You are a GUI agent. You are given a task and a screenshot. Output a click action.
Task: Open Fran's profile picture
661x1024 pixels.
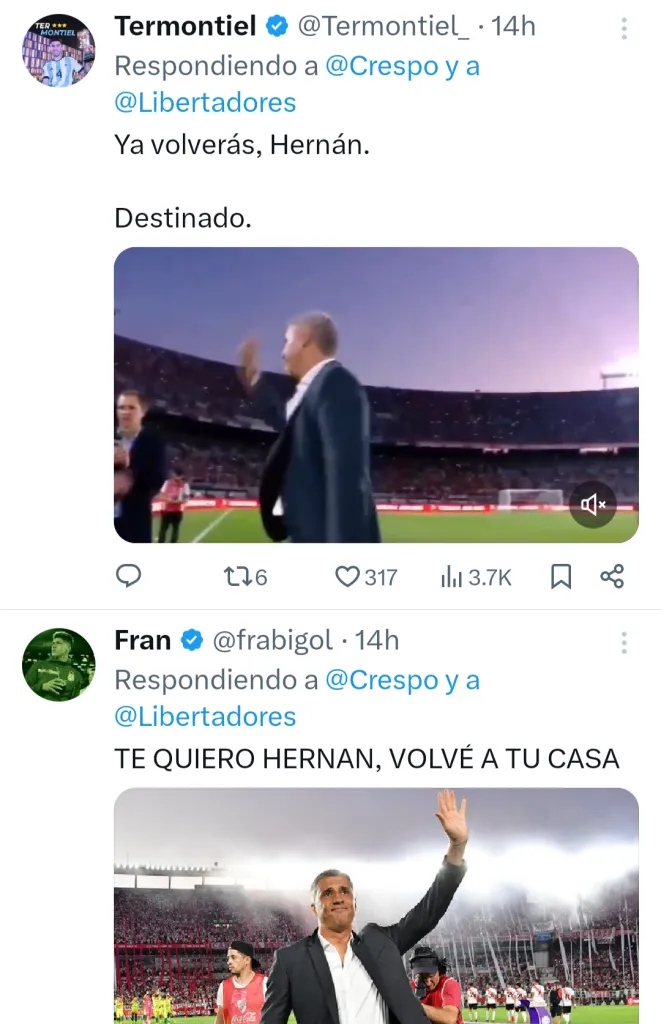pos(58,665)
